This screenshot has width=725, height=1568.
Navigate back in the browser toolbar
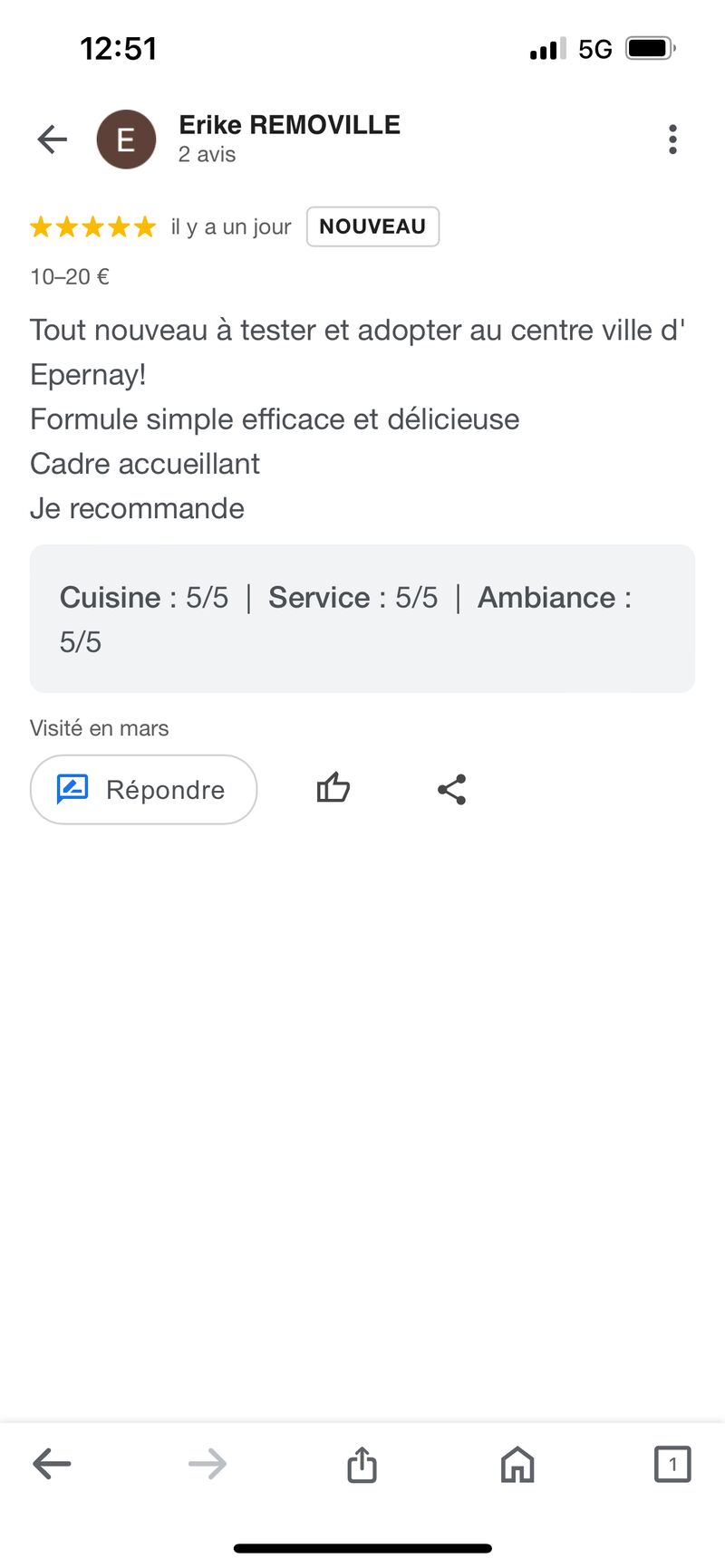coord(52,1464)
